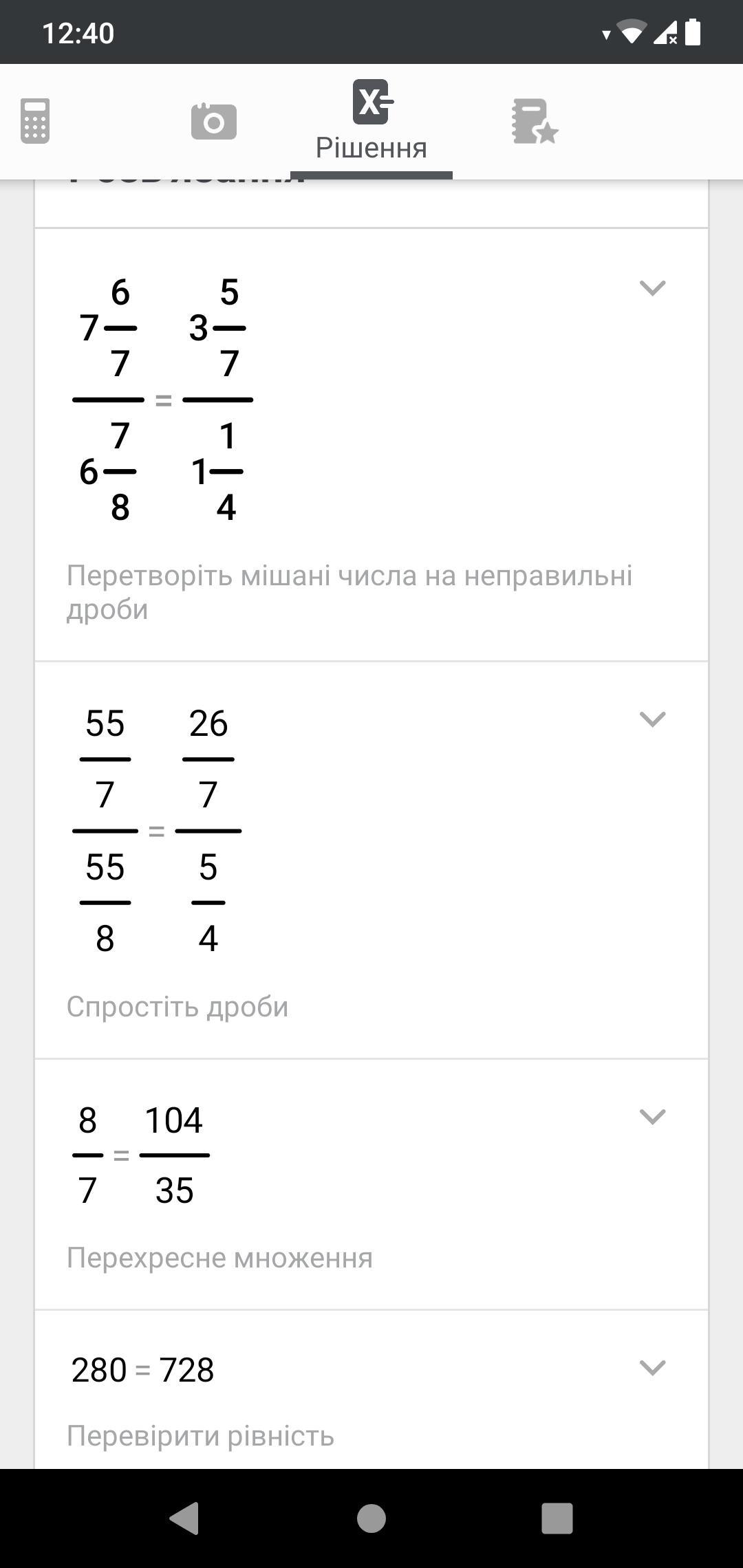Go back using system navigation

(184, 1518)
